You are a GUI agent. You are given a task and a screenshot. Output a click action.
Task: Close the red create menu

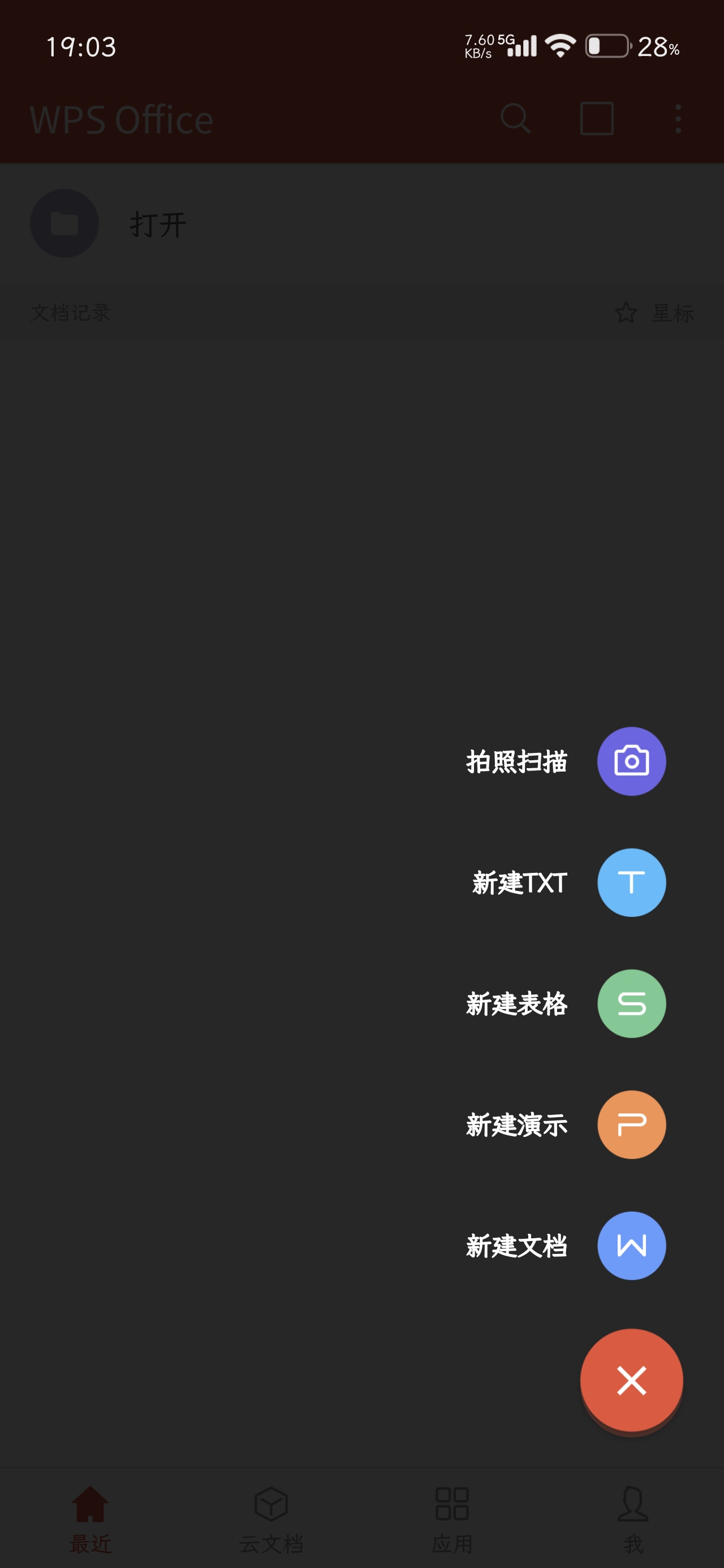pyautogui.click(x=631, y=1380)
